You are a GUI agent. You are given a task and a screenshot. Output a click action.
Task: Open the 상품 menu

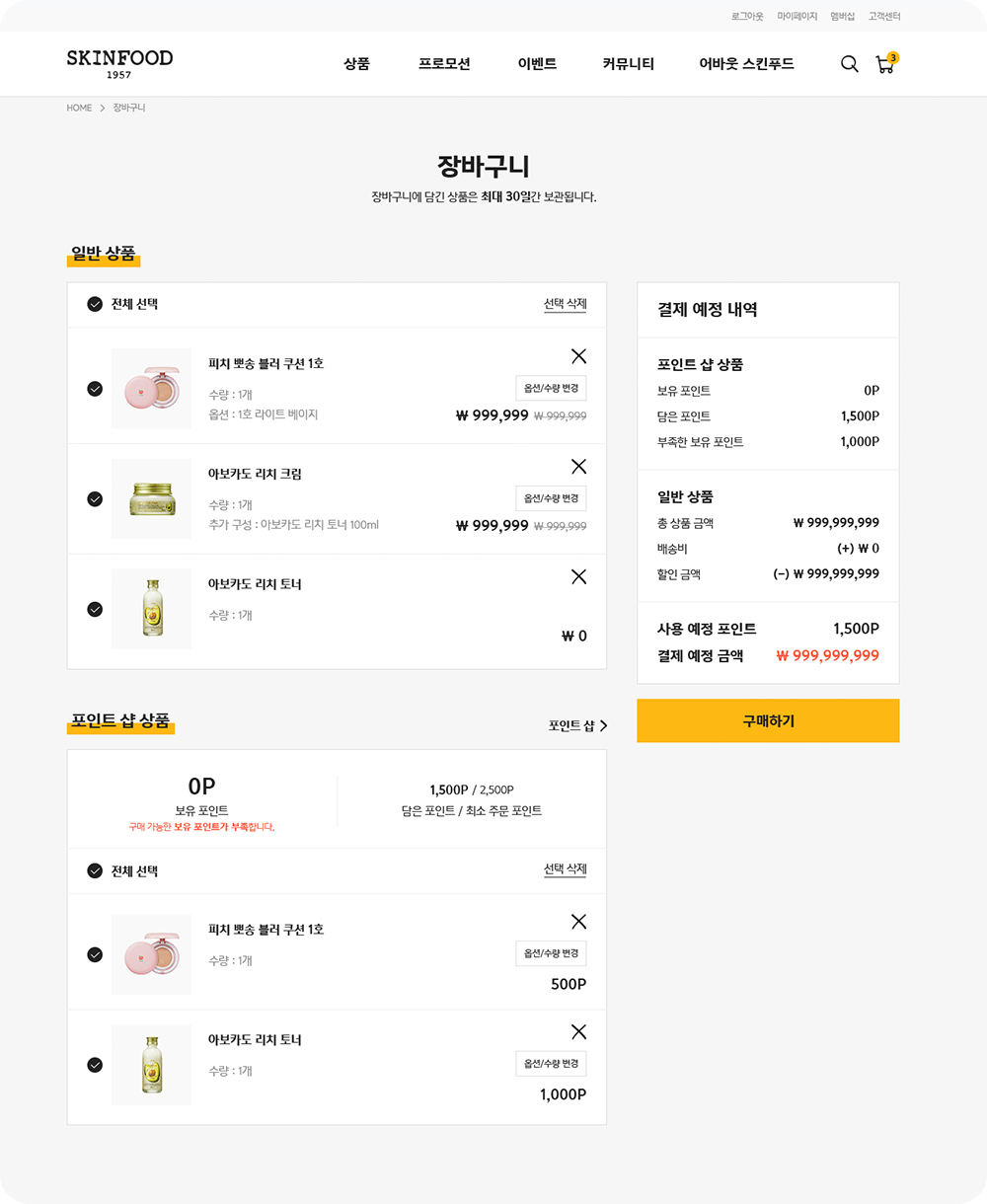coord(356,64)
